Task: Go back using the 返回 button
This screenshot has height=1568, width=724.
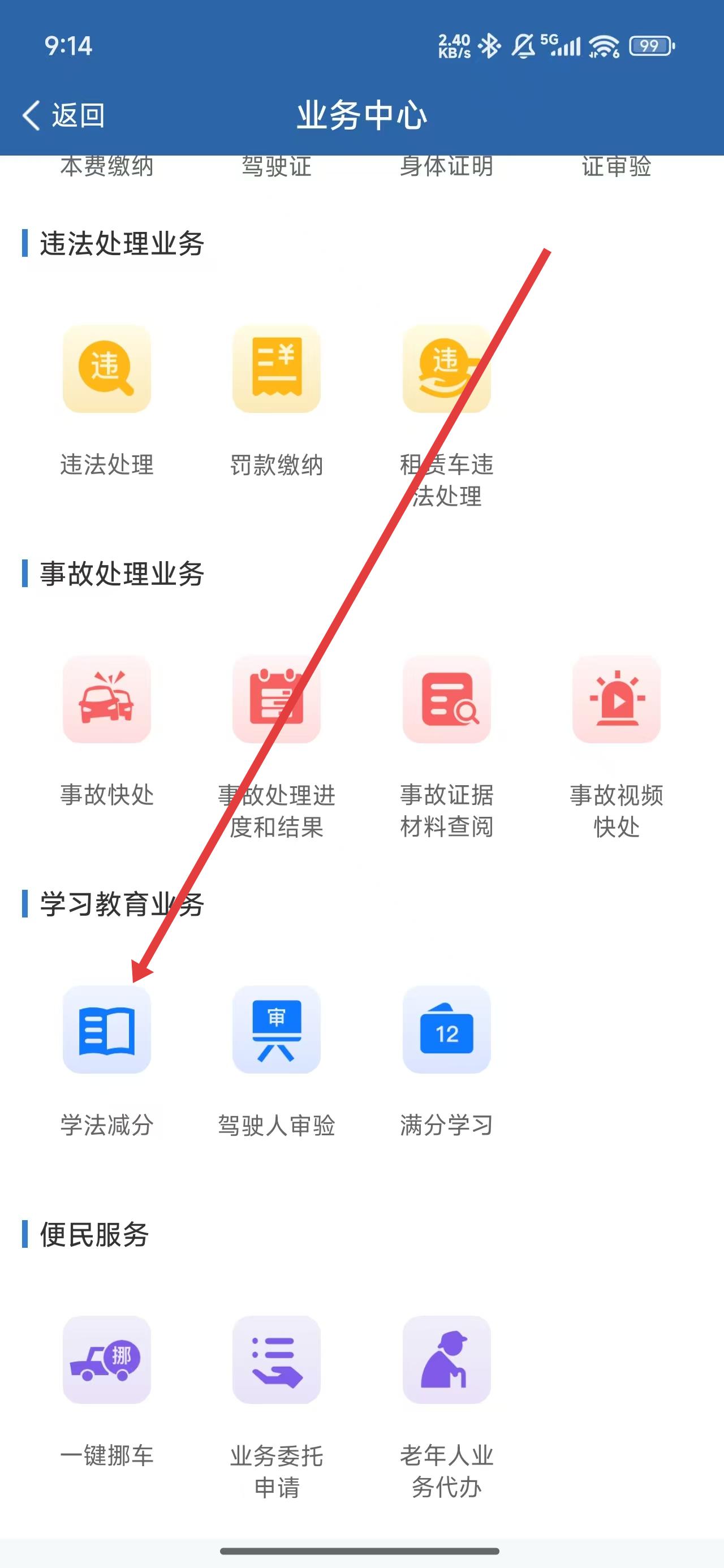Action: click(63, 115)
